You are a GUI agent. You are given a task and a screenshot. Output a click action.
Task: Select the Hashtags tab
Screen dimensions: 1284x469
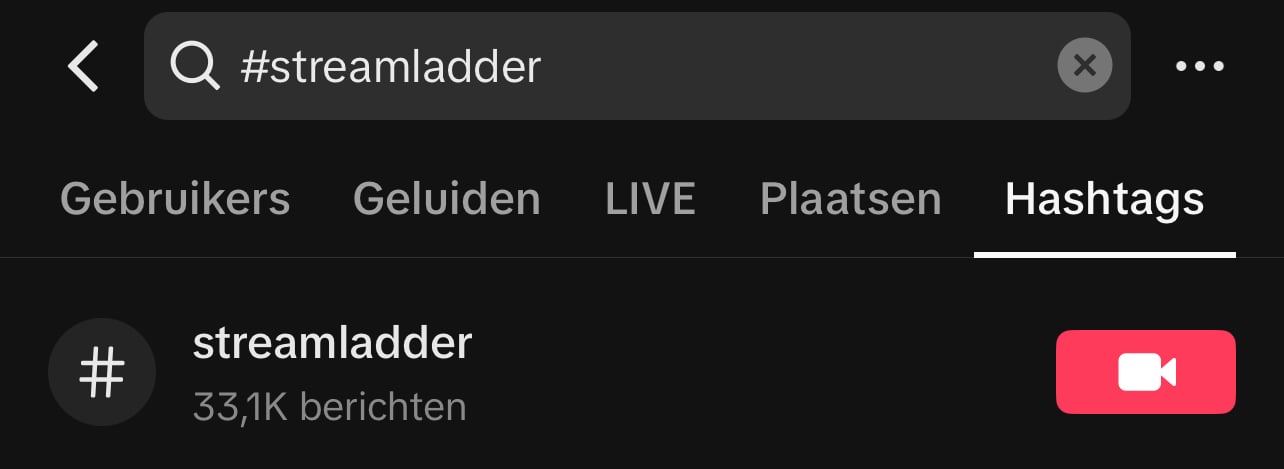click(x=1104, y=199)
